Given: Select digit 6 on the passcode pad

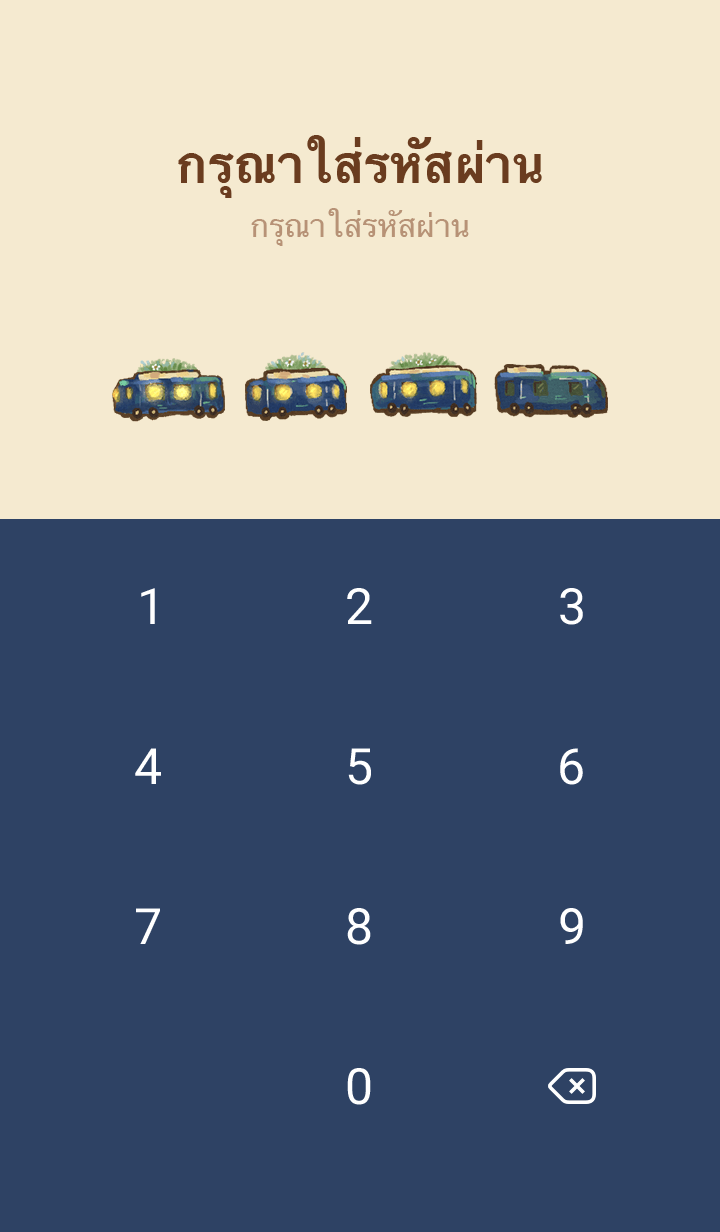Looking at the screenshot, I should pos(571,767).
